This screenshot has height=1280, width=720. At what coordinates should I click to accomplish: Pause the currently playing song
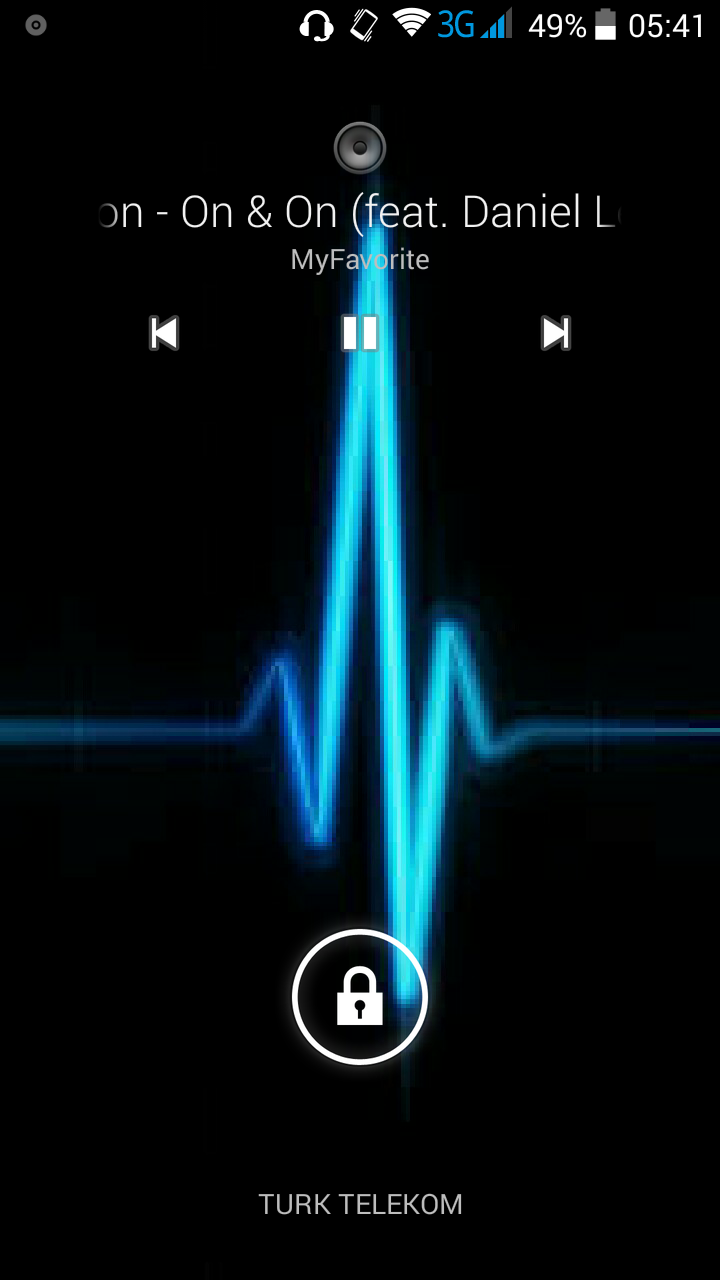[360, 333]
